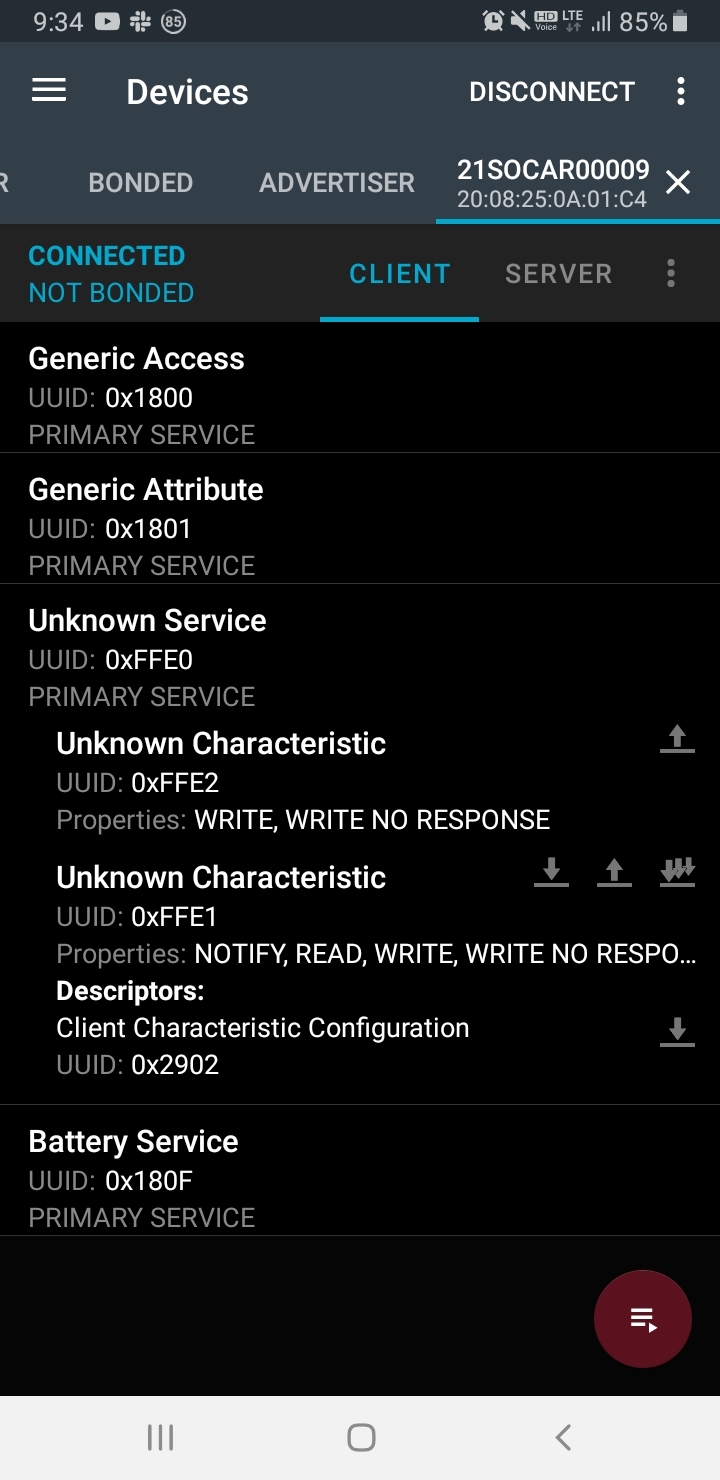Write to characteristic 0xFFE2
The width and height of the screenshot is (720, 1480).
pyautogui.click(x=677, y=739)
